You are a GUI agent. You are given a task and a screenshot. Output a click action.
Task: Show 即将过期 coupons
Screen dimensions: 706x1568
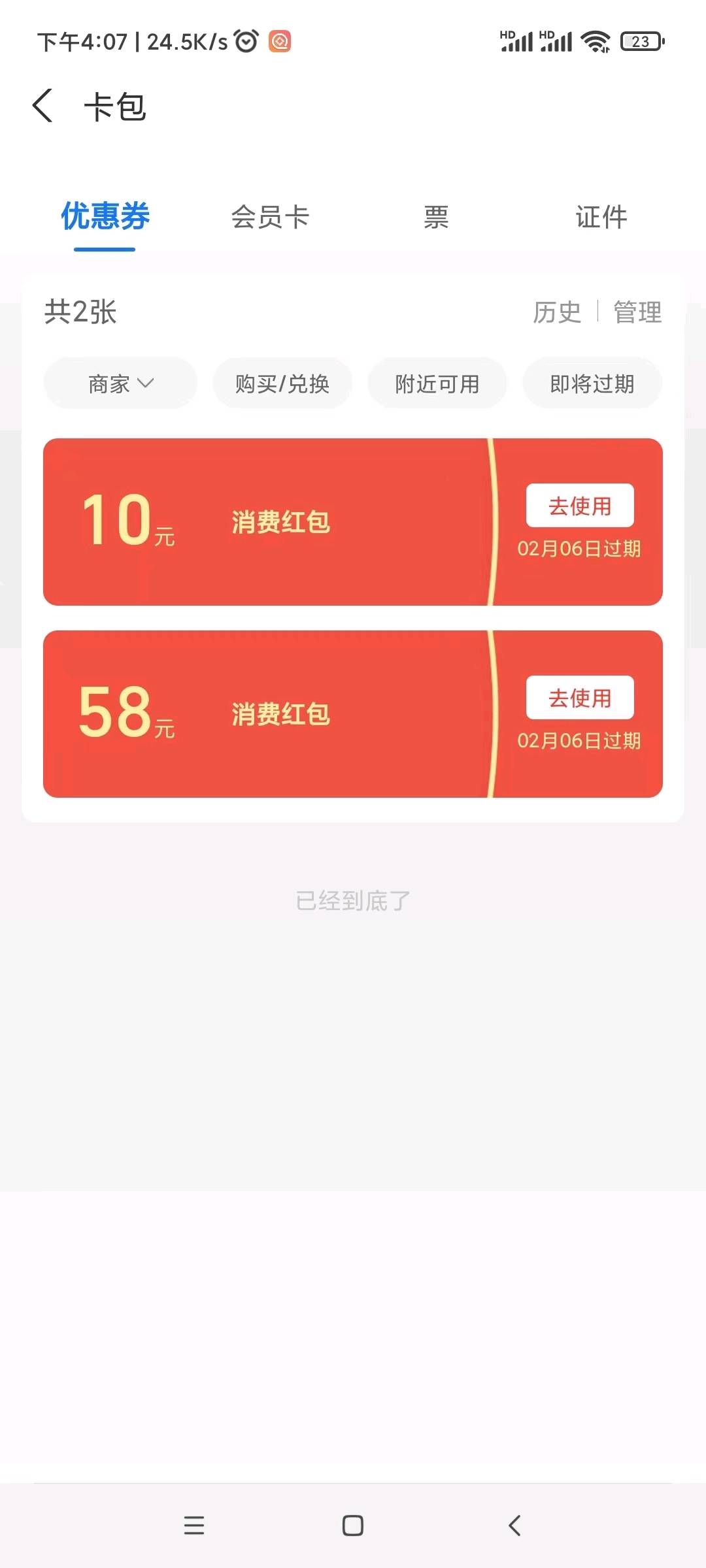[592, 384]
